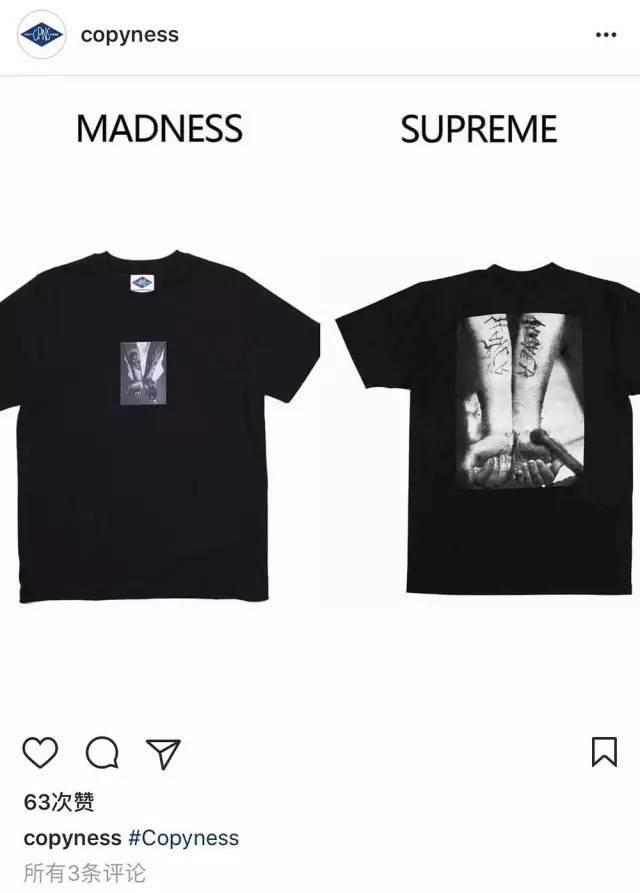Share the post with the paper plane icon
This screenshot has height=893, width=640.
pyautogui.click(x=163, y=752)
